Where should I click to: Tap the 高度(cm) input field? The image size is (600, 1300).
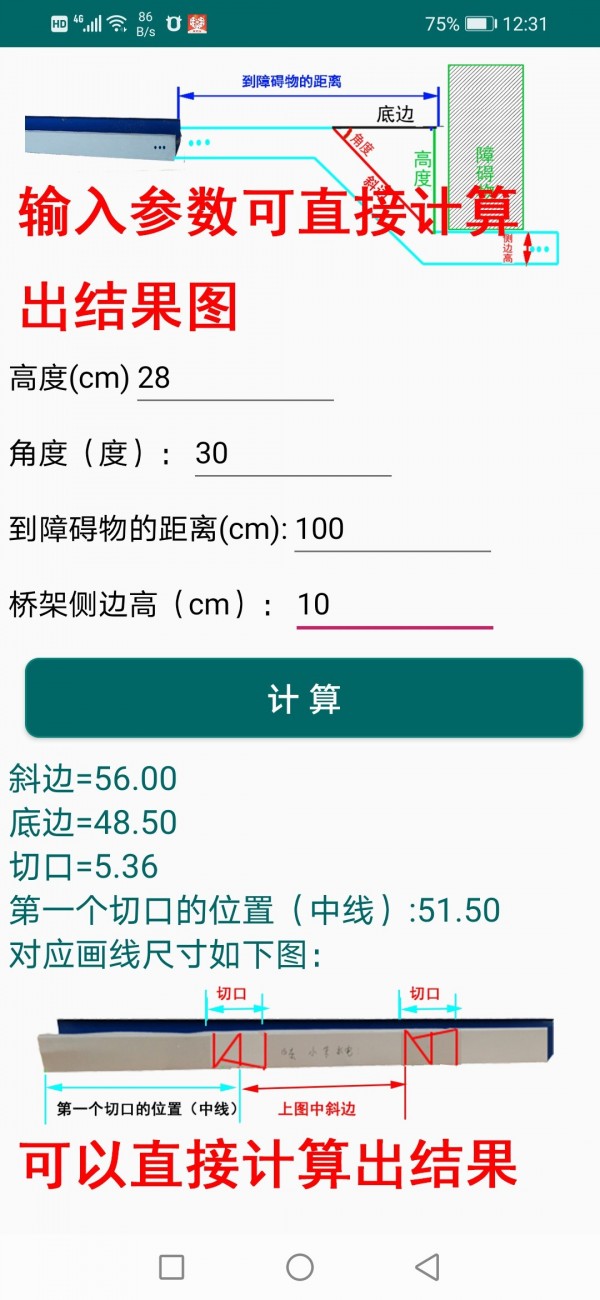pyautogui.click(x=234, y=378)
